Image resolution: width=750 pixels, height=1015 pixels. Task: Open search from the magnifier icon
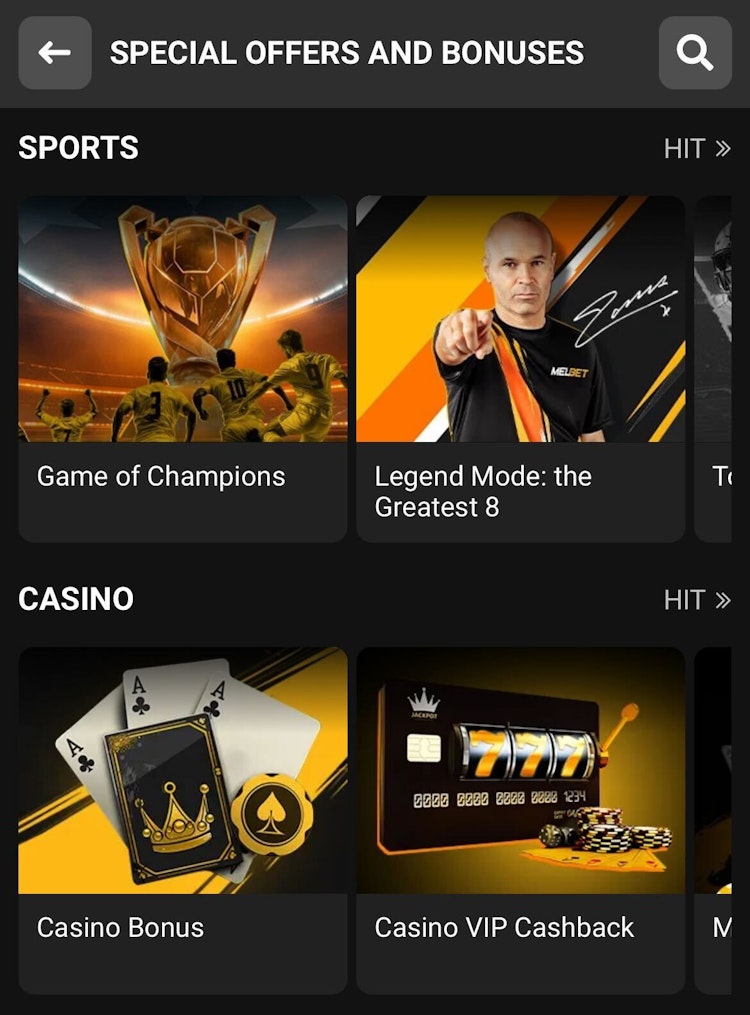click(x=695, y=53)
